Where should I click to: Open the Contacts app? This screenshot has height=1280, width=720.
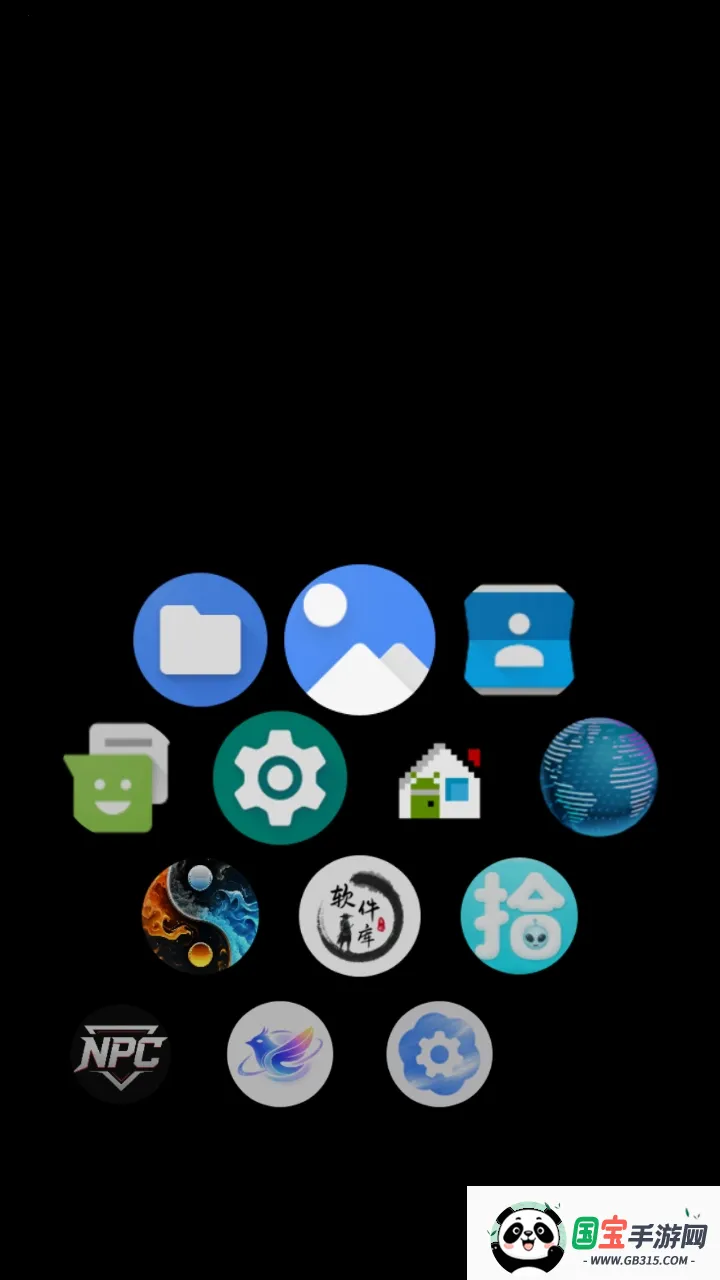[519, 640]
